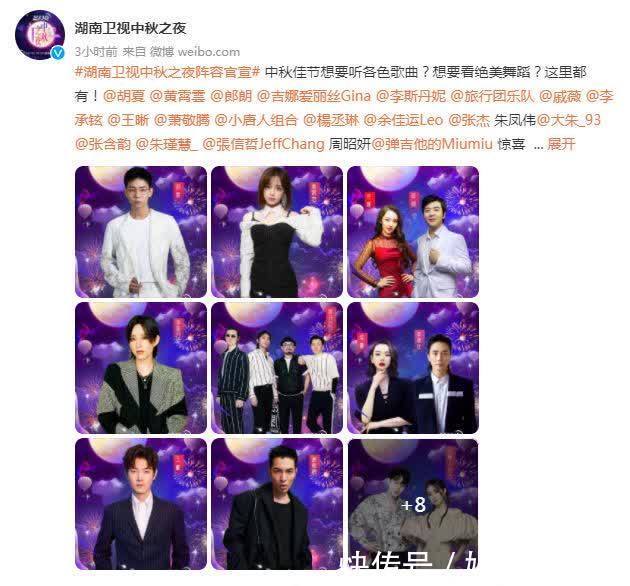Open the photo of the four-member band
This screenshot has height=586, width=630.
pyautogui.click(x=276, y=367)
